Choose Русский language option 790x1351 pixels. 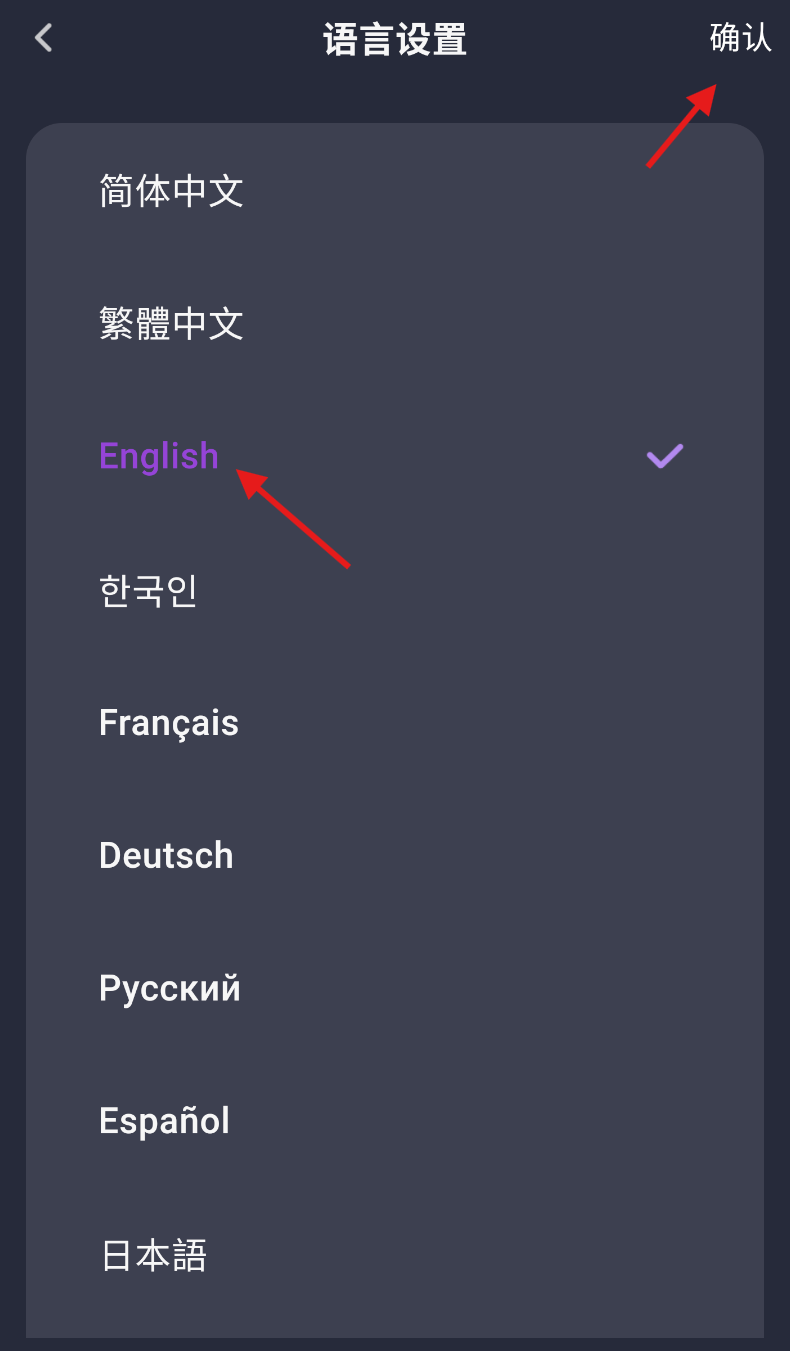tap(395, 988)
